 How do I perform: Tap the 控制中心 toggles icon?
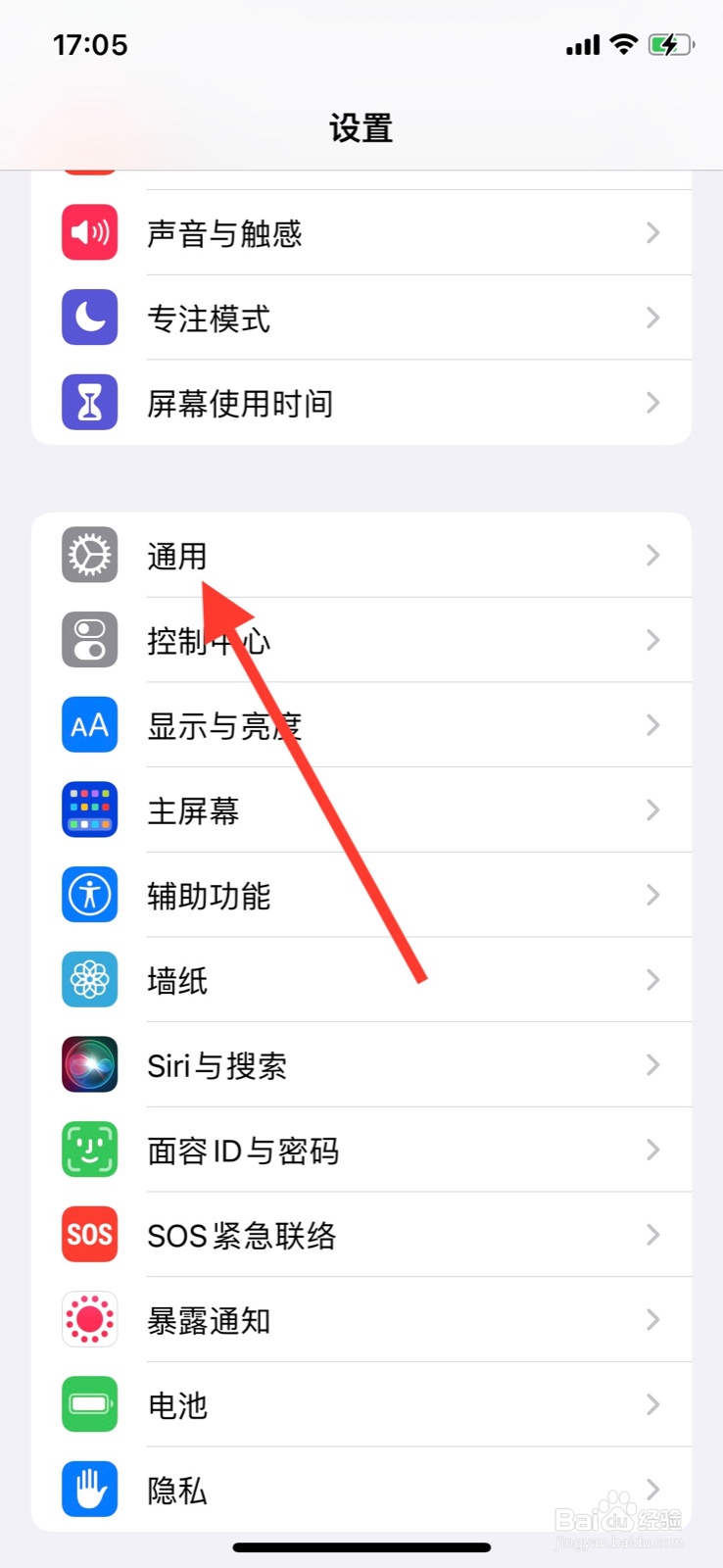[89, 640]
